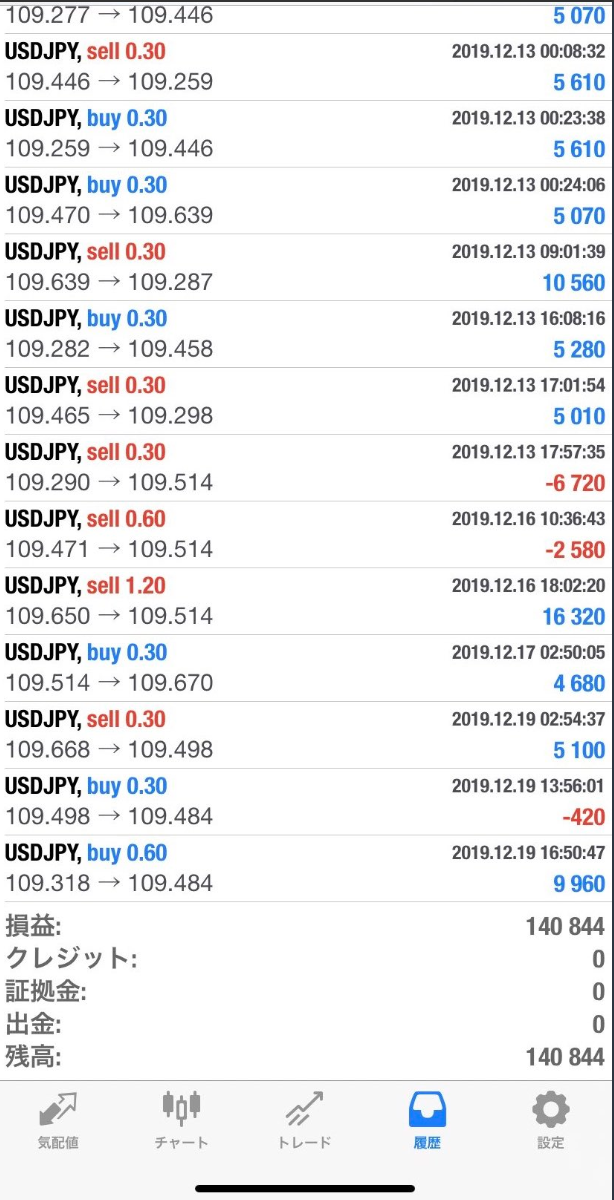
Task: Select the 履歴 history tab
Action: tap(427, 1120)
